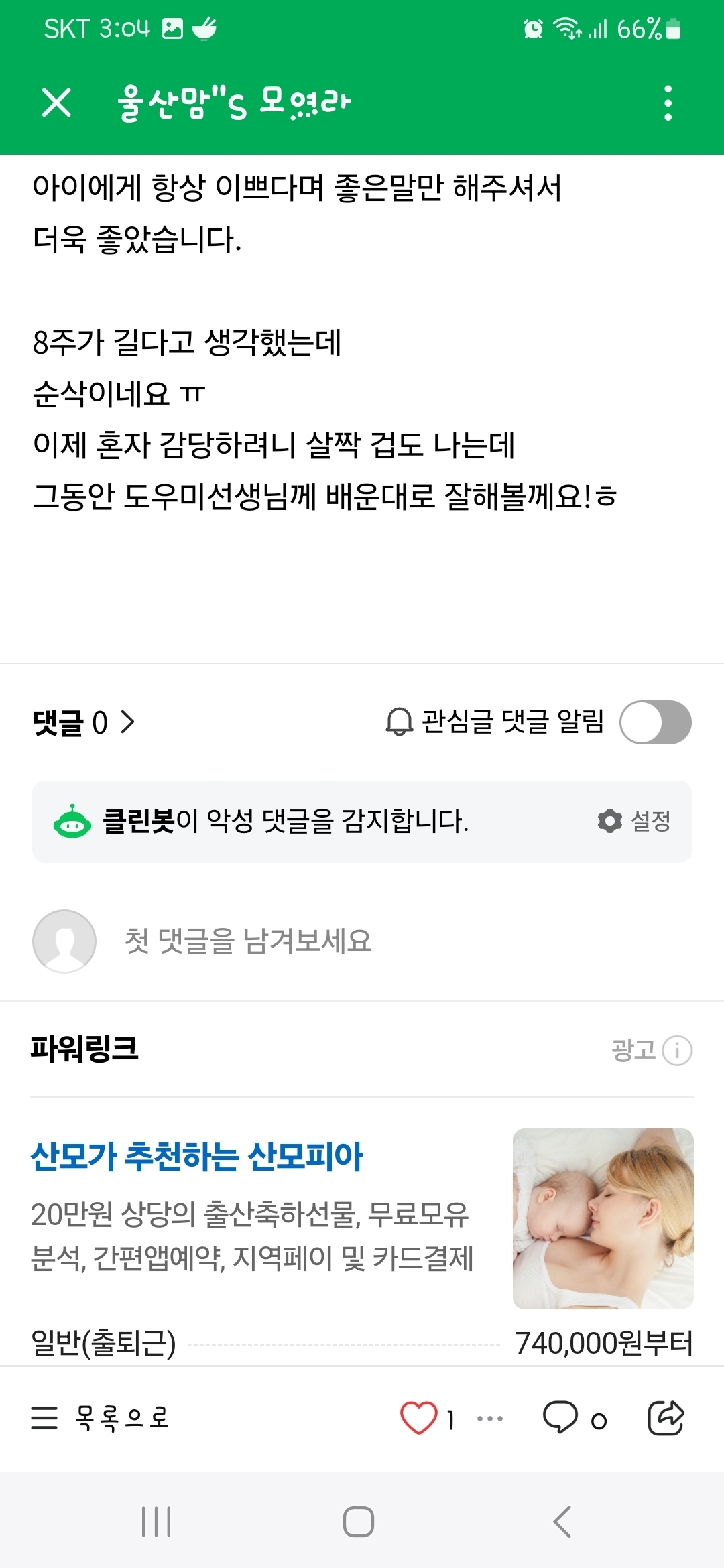Open the 댓글 0 comments list
Viewport: 724px width, 1568px height.
tap(84, 722)
